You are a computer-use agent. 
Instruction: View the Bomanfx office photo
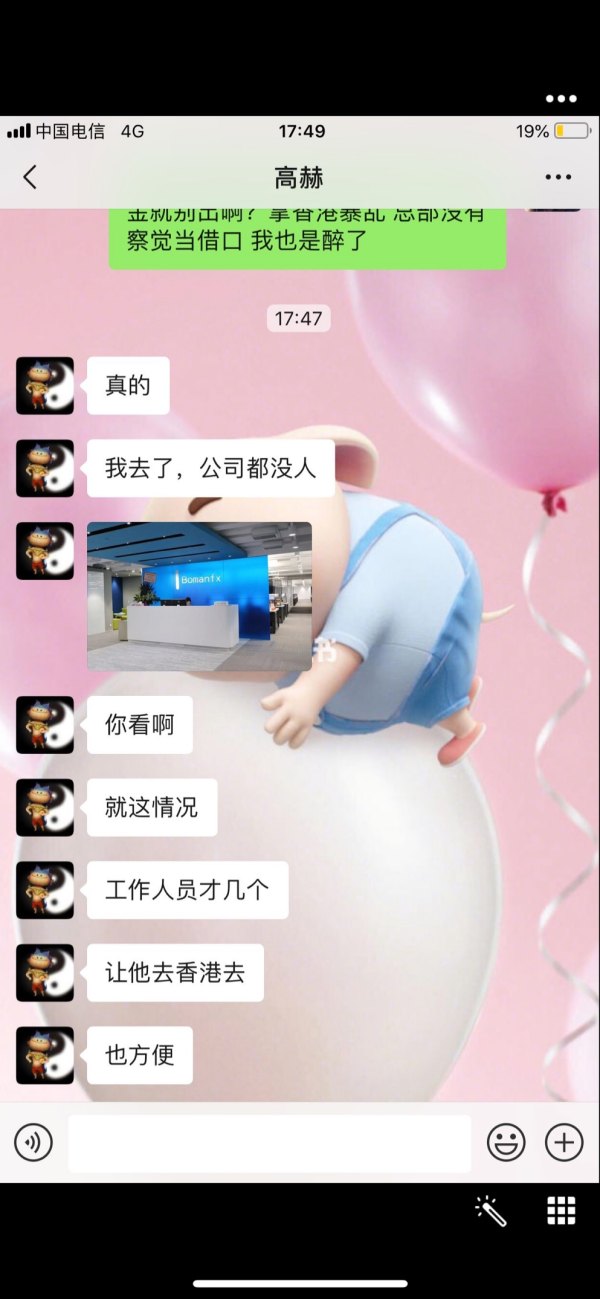tap(199, 596)
